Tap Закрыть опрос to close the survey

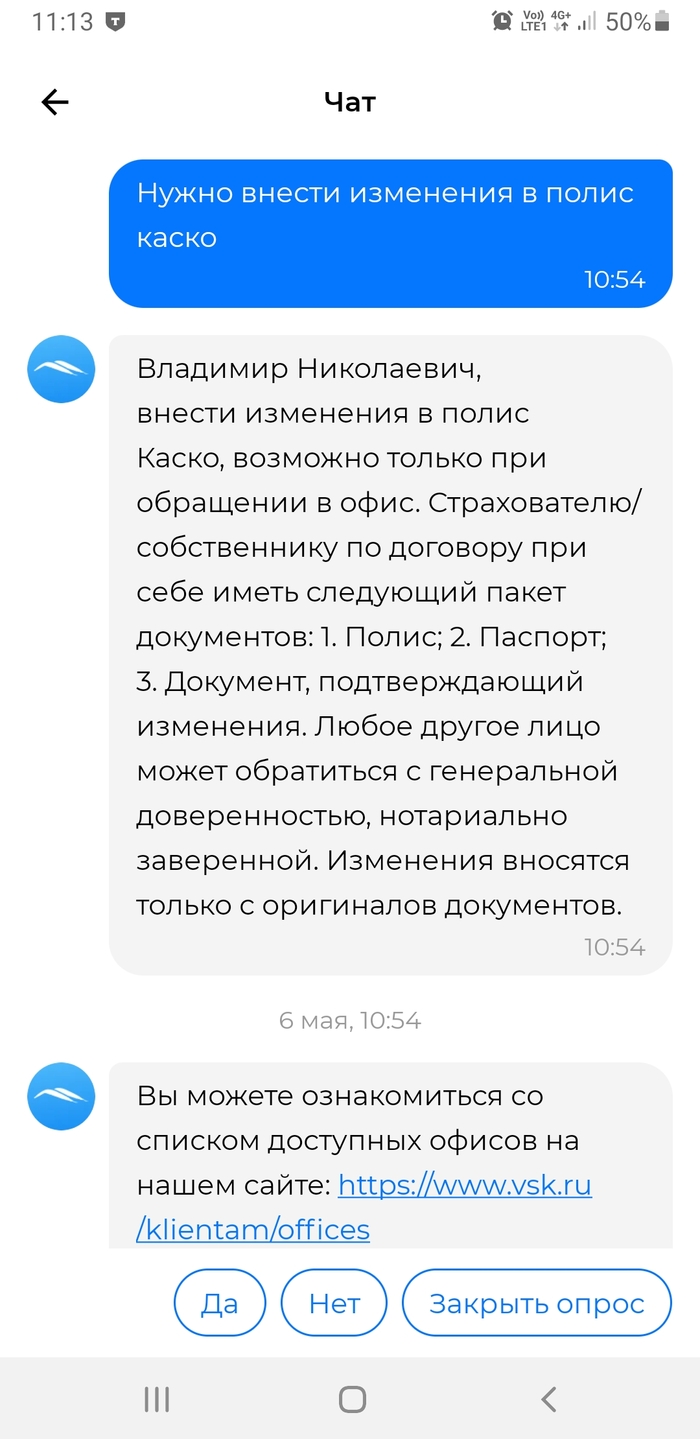[536, 1303]
